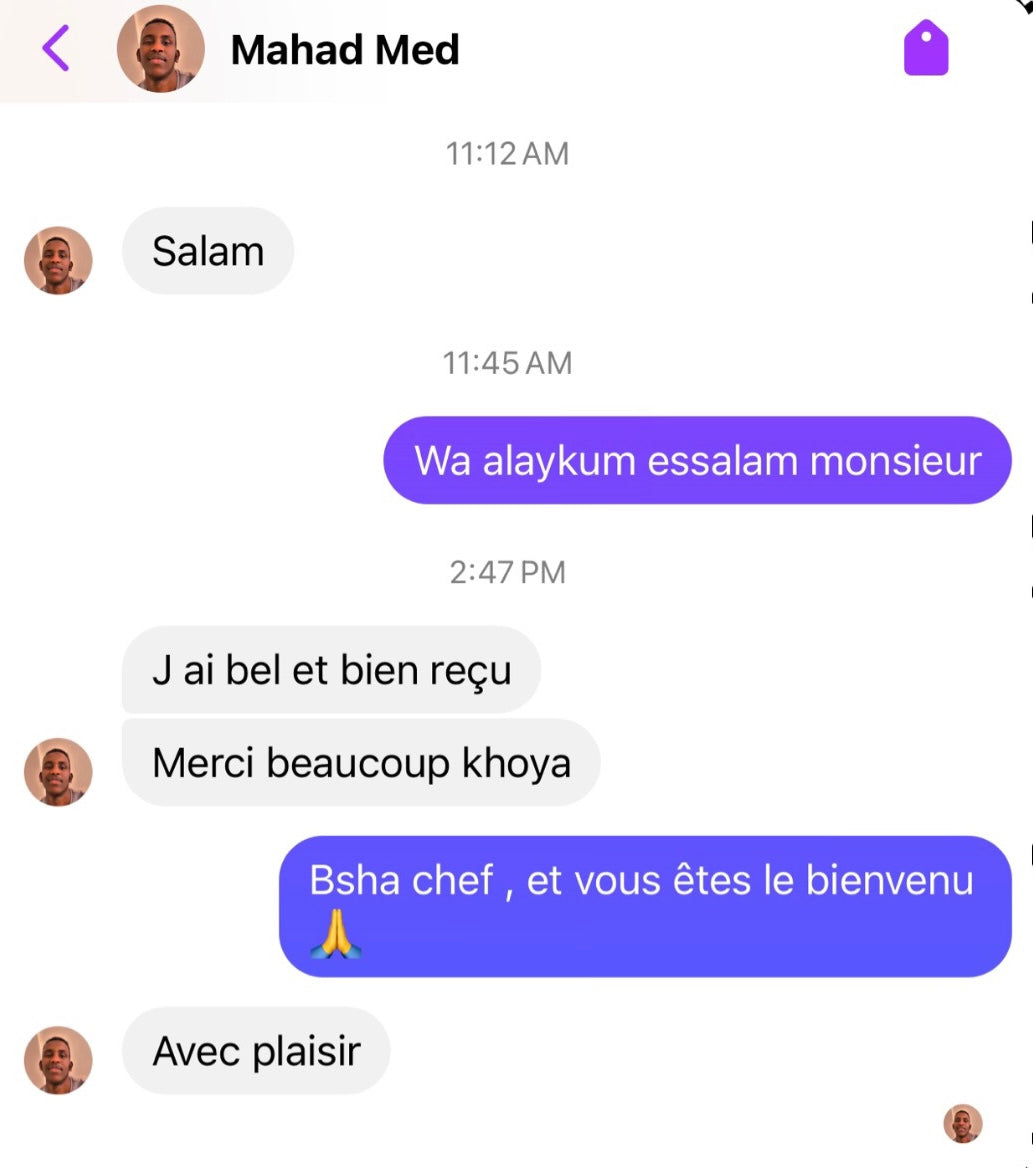
Task: Open the purple label tag icon
Action: (926, 48)
